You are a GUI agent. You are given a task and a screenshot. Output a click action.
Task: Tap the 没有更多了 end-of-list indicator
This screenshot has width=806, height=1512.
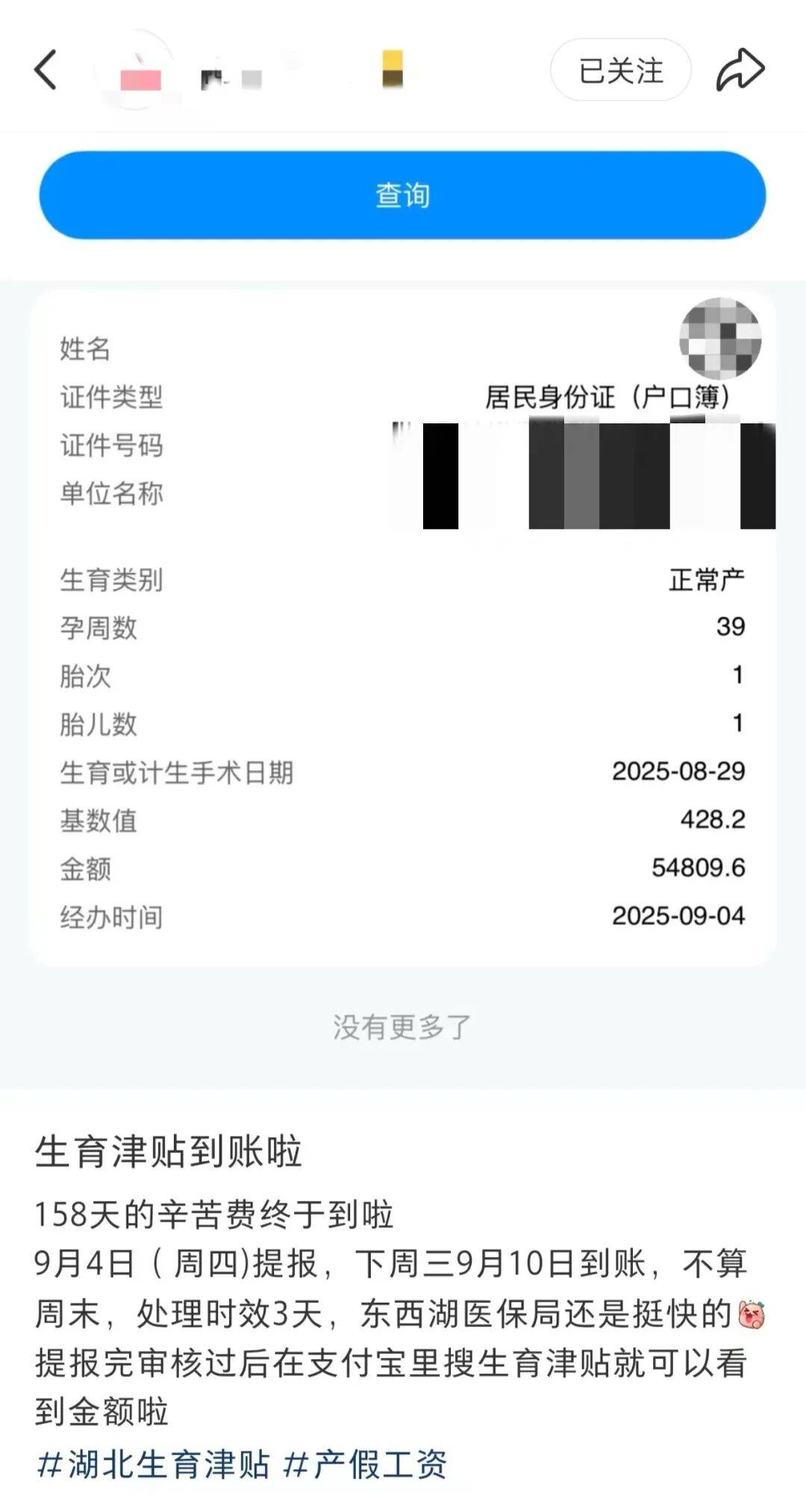(x=403, y=1027)
